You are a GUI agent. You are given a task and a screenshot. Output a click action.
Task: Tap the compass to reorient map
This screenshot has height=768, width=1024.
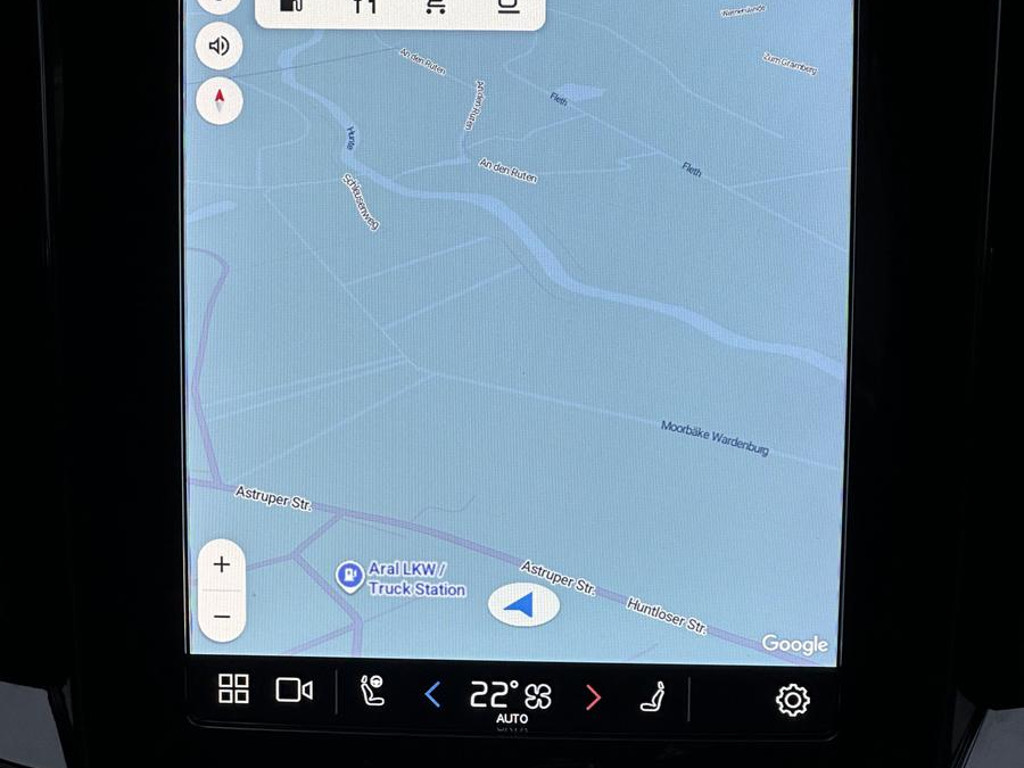(x=219, y=100)
